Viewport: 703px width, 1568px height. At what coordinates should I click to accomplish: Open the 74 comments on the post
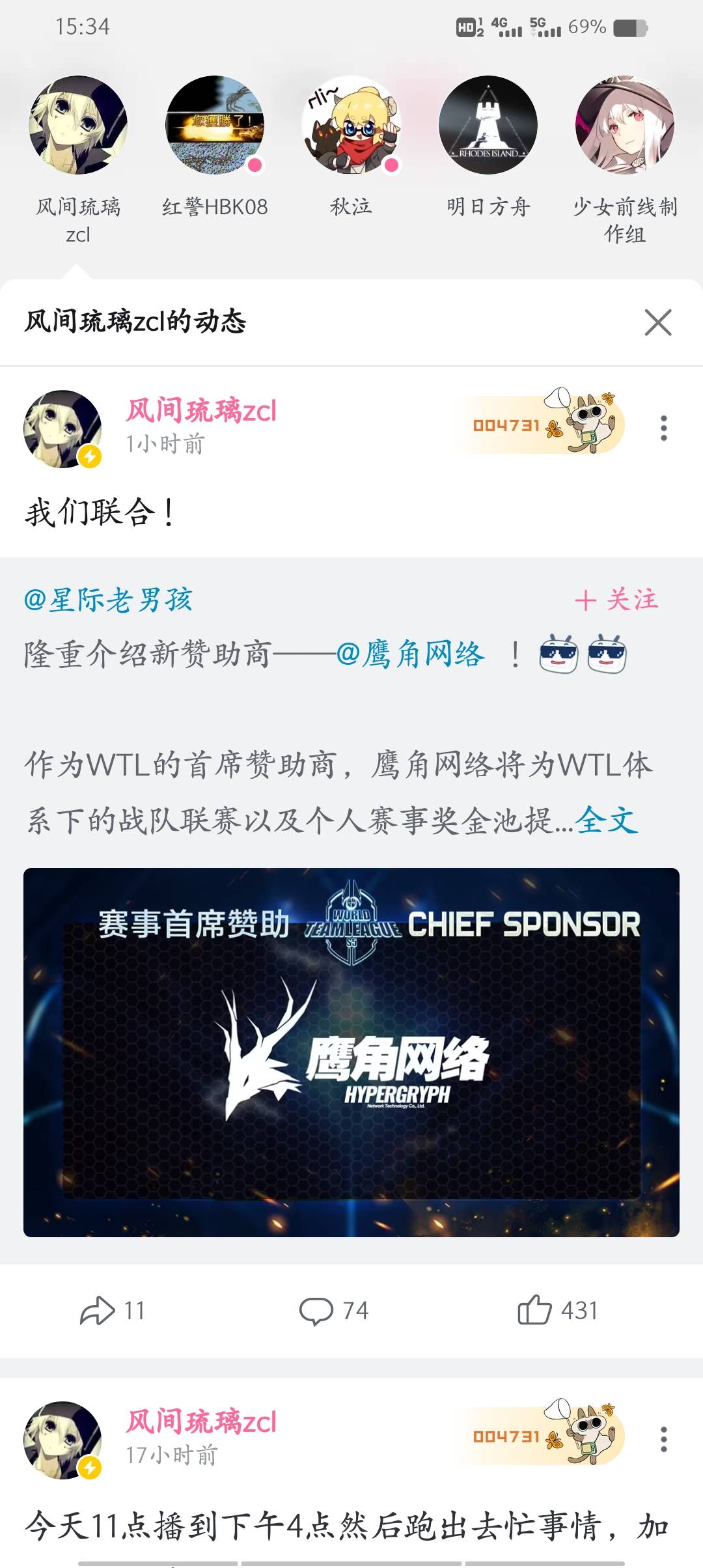334,1310
